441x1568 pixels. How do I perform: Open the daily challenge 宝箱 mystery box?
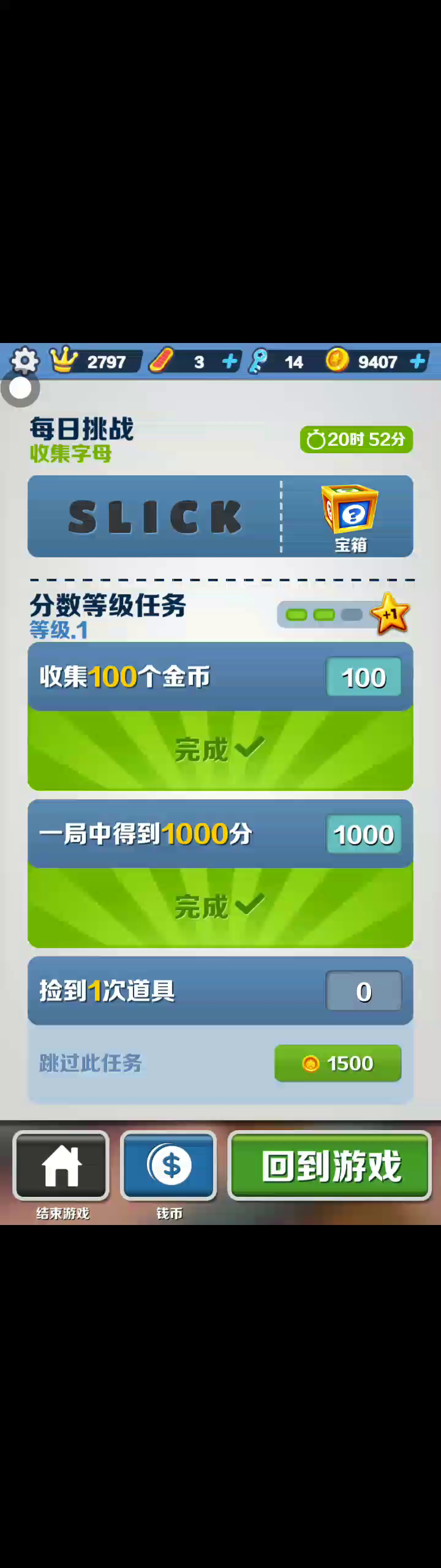point(350,516)
